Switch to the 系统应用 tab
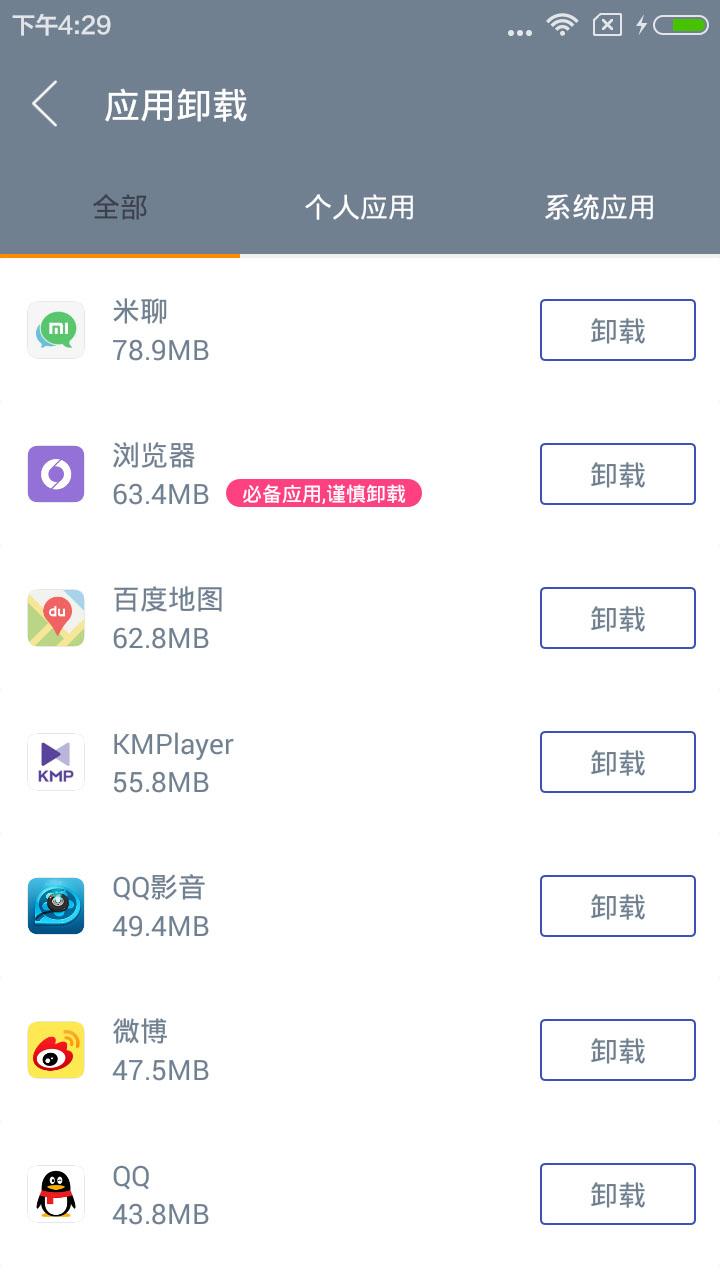This screenshot has width=720, height=1280. pos(599,208)
